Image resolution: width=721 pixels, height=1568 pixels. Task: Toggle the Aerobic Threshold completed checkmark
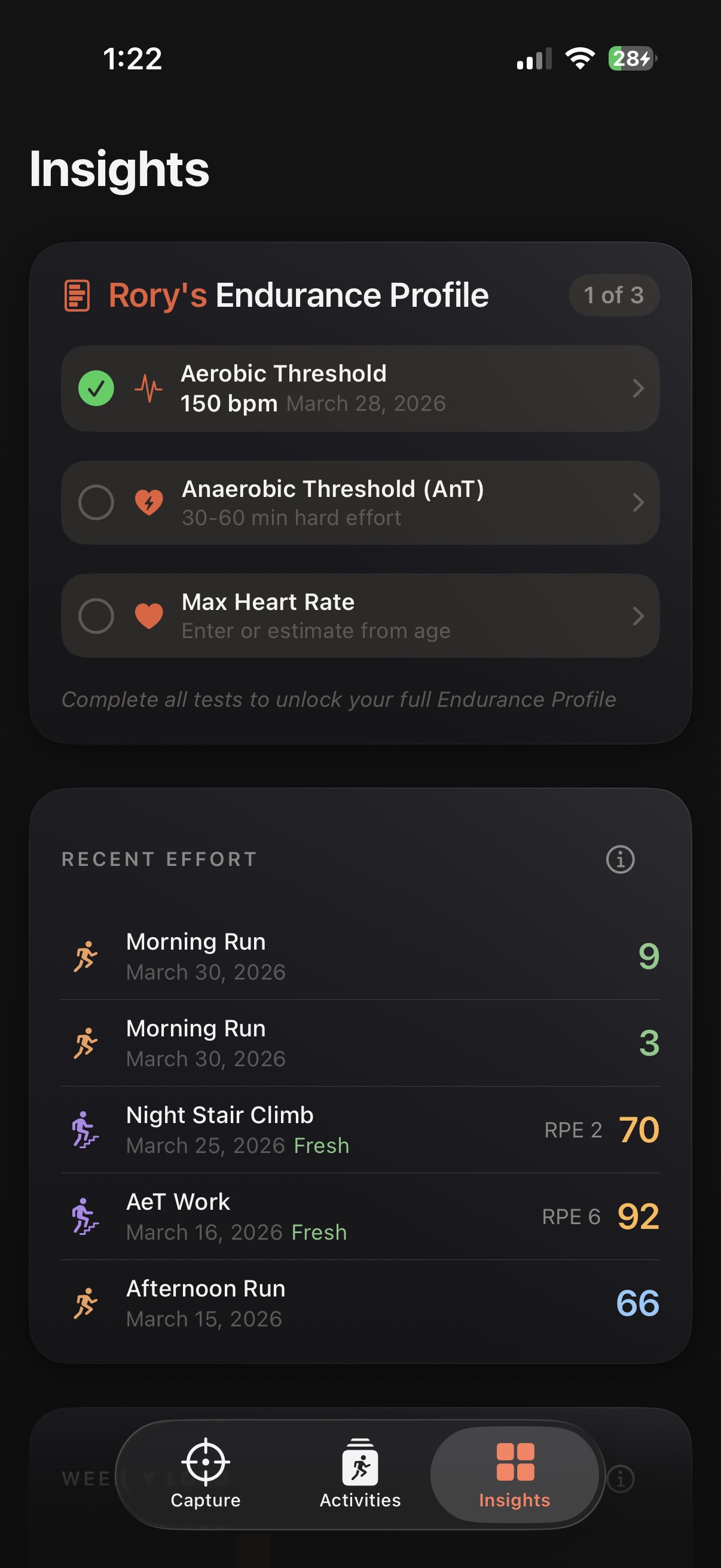click(96, 387)
